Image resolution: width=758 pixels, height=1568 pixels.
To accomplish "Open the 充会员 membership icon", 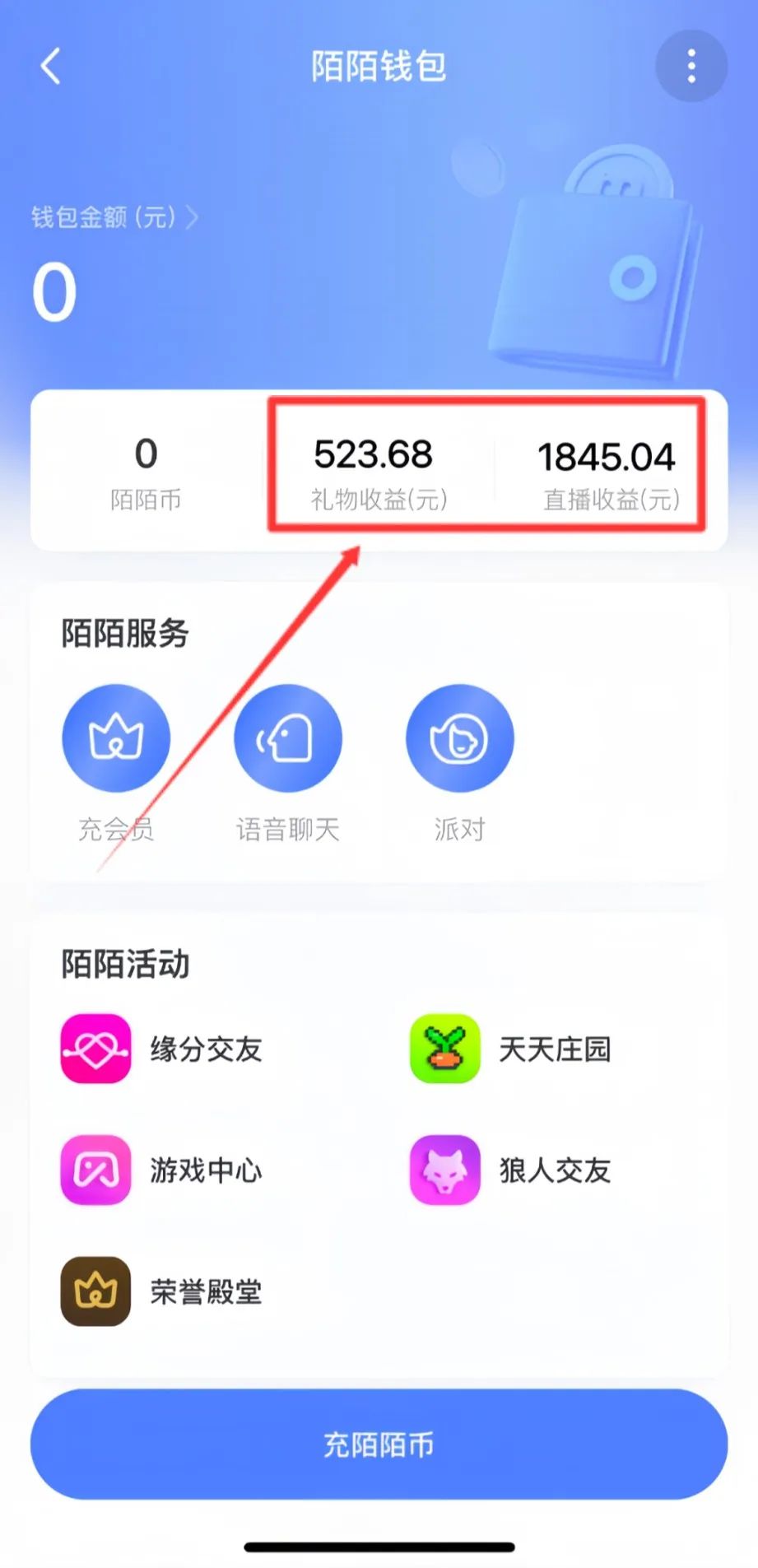I will [116, 738].
